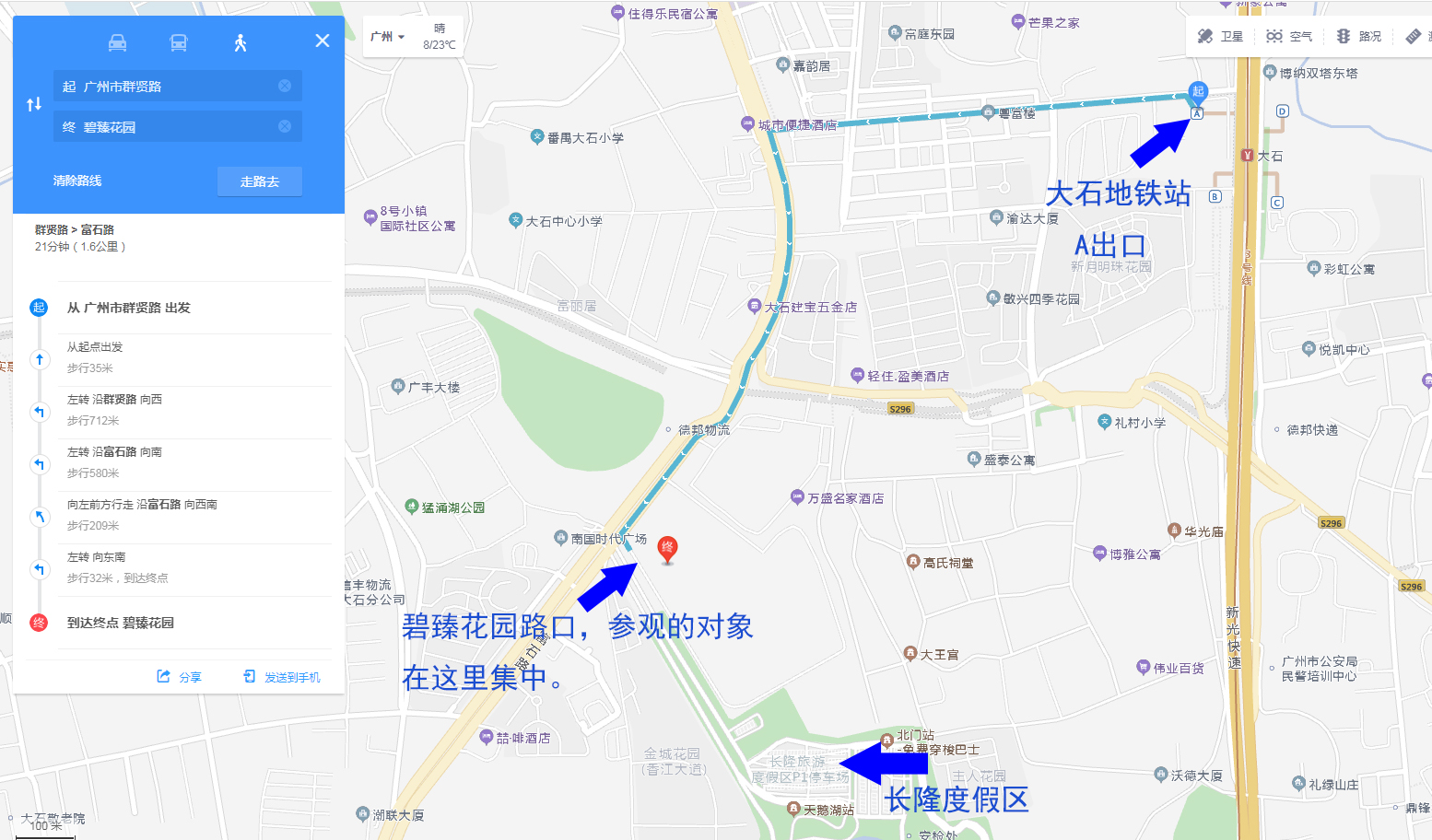This screenshot has width=1432, height=840.
Task: Switch the map to 卫星 view
Action: pos(1221,36)
